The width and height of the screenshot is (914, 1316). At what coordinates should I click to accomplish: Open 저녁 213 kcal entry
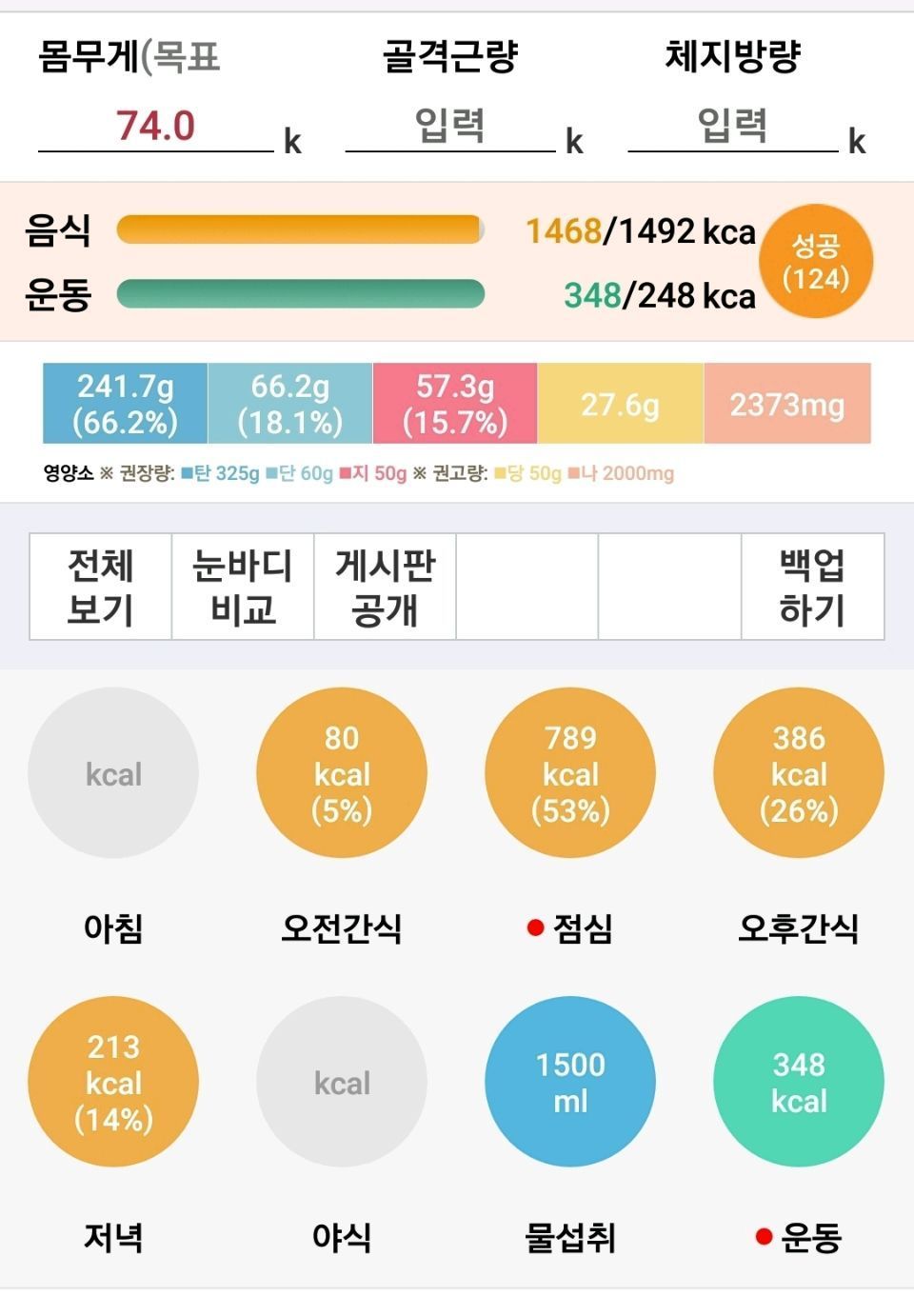click(x=113, y=1082)
